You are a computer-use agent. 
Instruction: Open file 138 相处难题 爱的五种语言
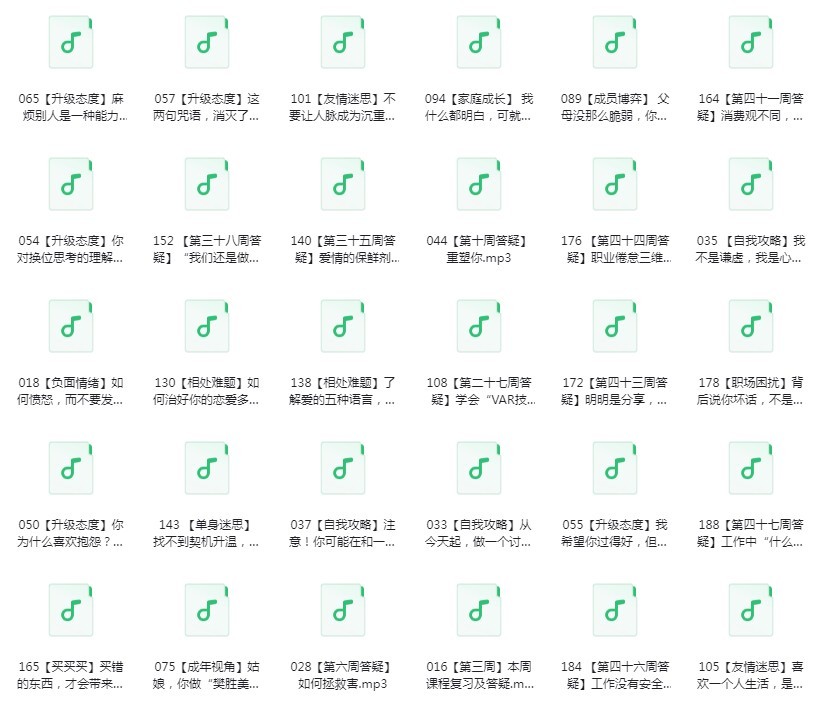click(344, 327)
